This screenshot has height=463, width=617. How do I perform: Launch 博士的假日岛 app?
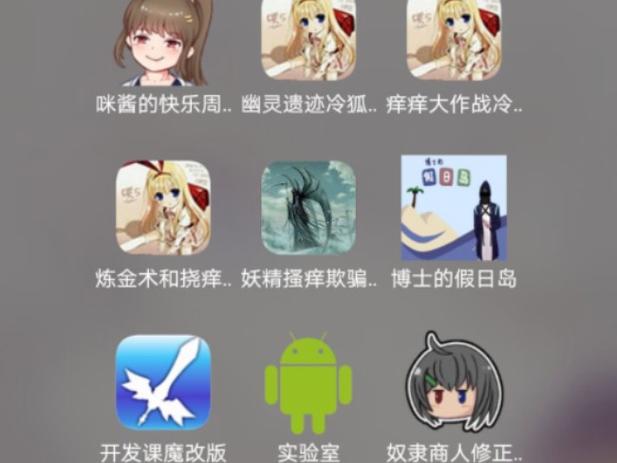tap(453, 208)
